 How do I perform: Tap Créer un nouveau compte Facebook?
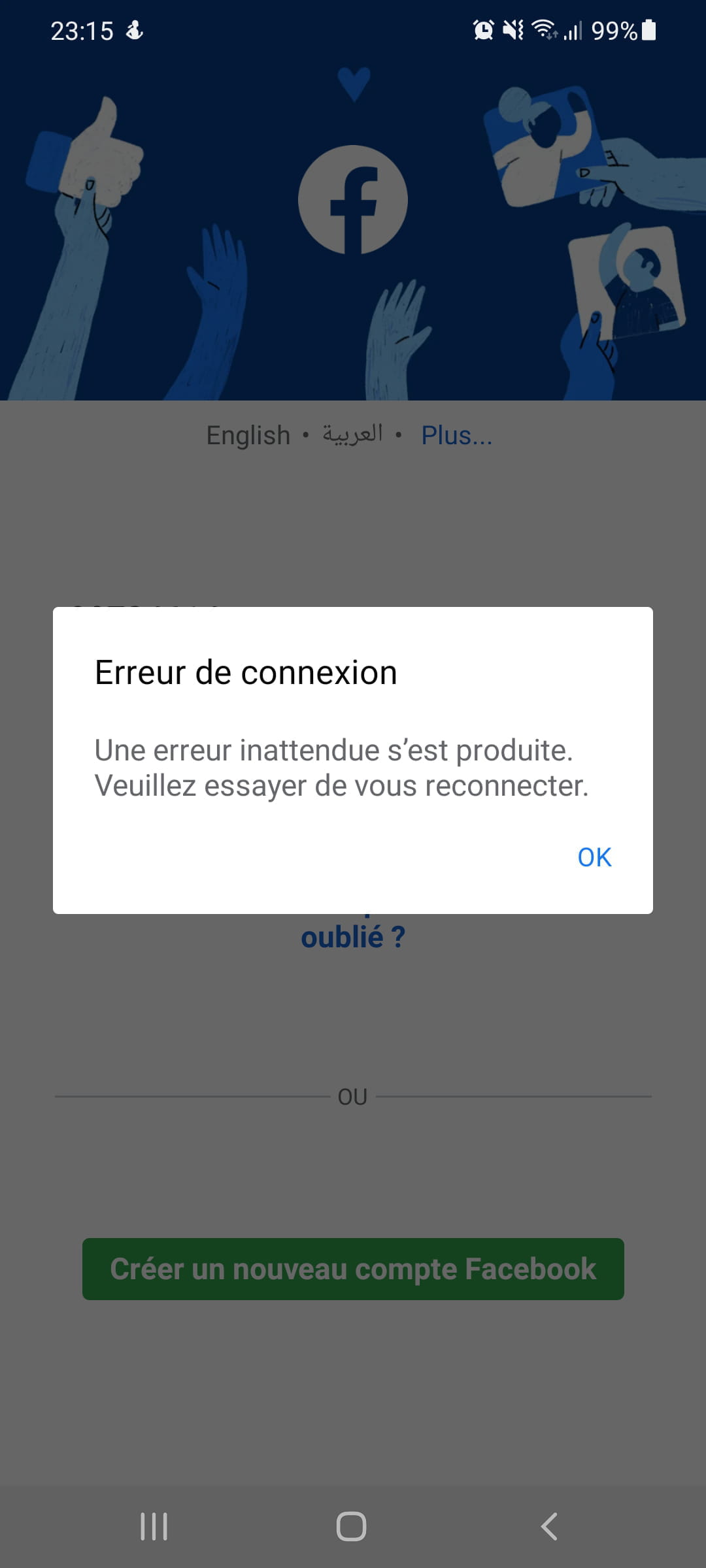[x=353, y=1269]
